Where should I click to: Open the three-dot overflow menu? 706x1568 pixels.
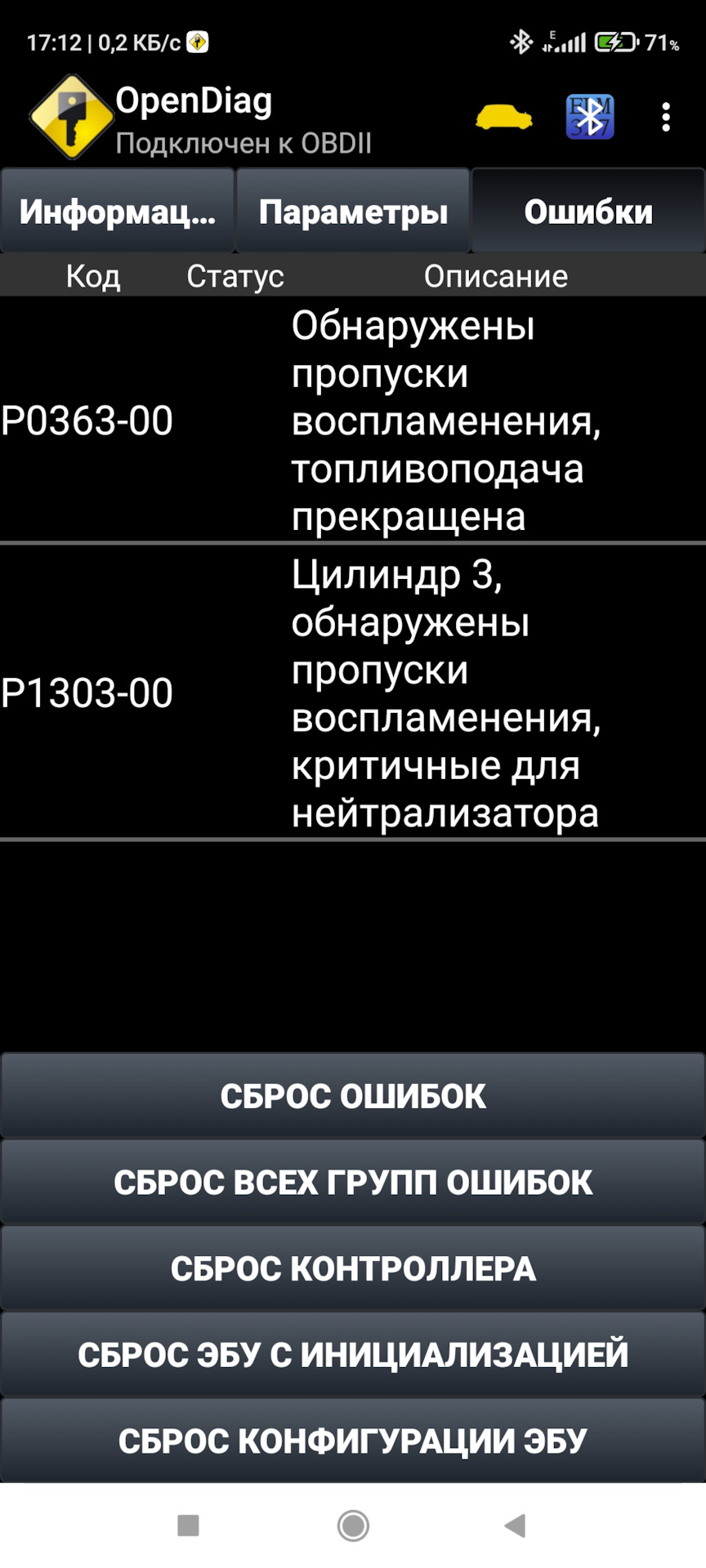coord(666,118)
